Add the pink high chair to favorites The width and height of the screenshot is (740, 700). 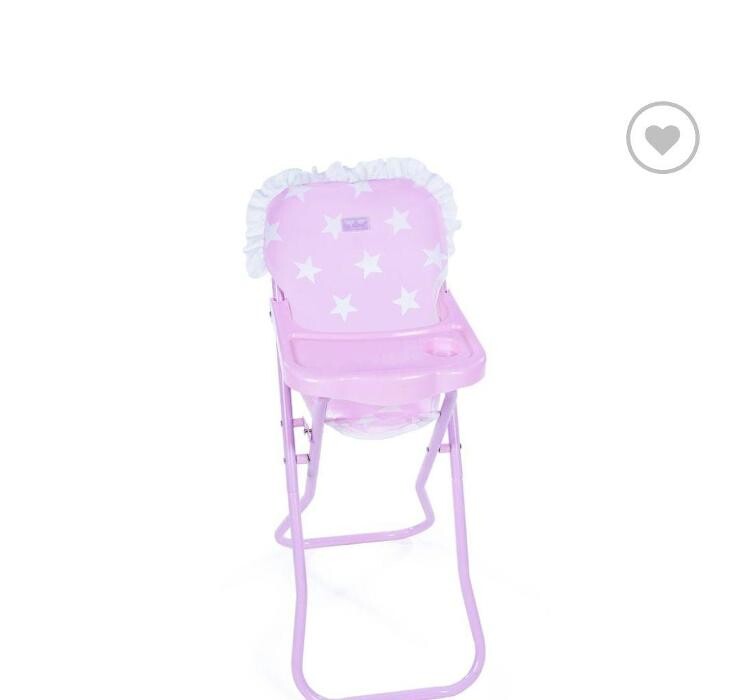(662, 138)
